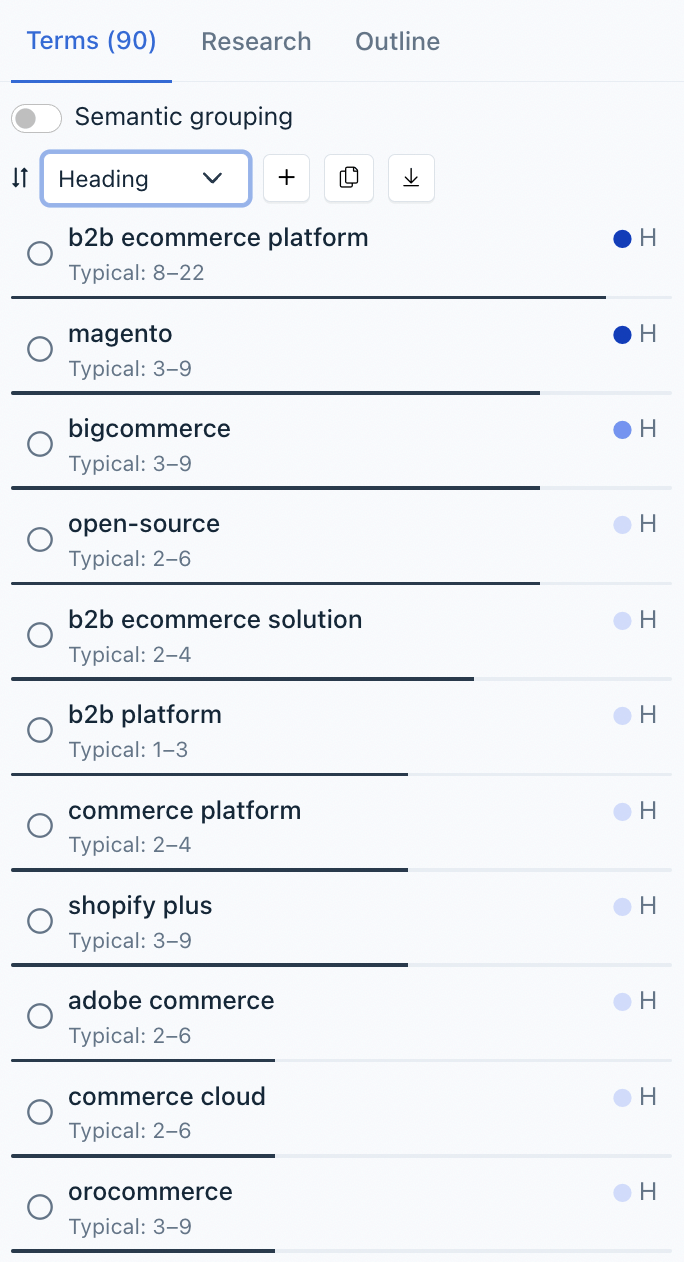Select the b2b platform circle
This screenshot has height=1262, width=684.
coord(40,730)
